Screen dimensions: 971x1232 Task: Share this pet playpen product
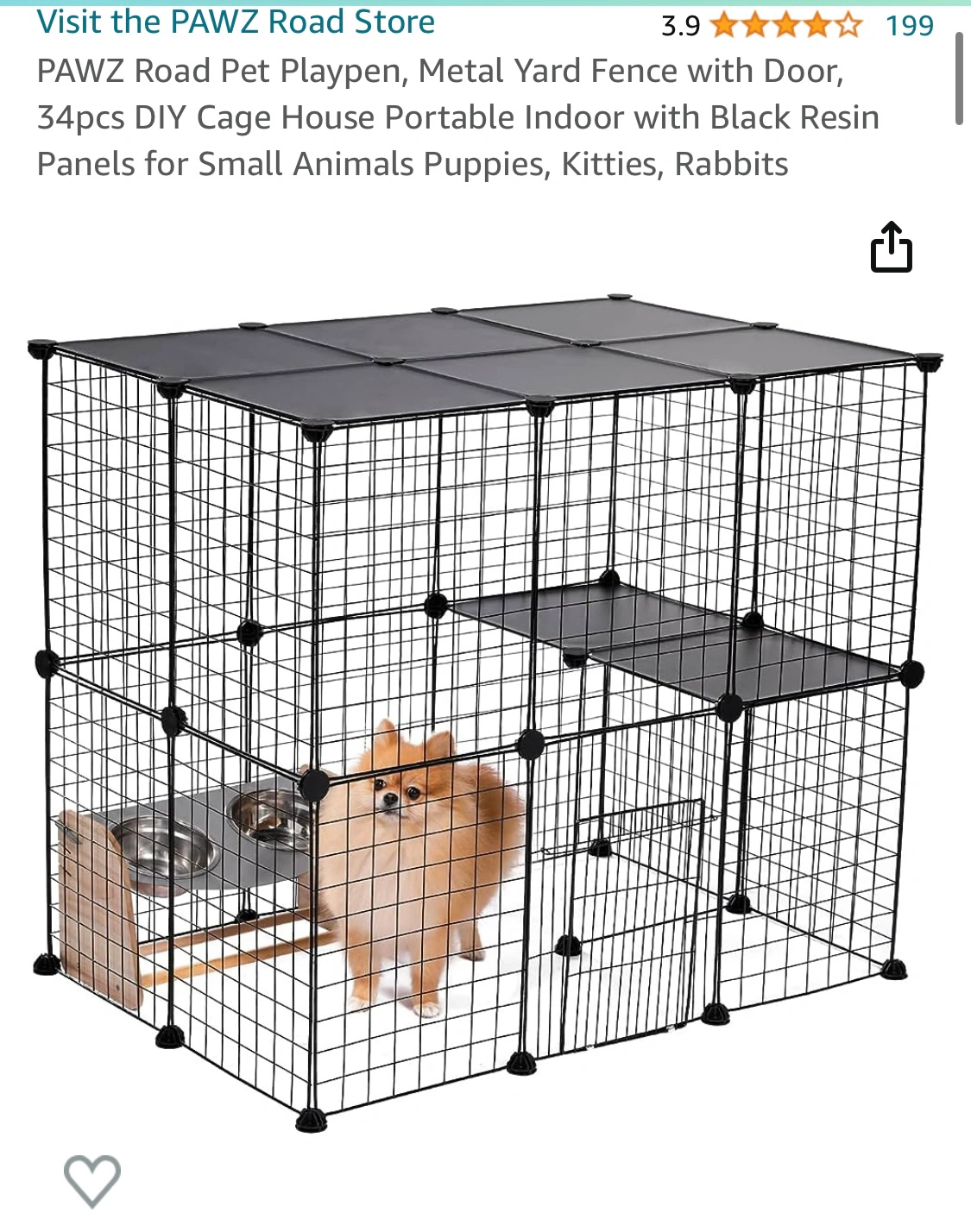pos(891,248)
